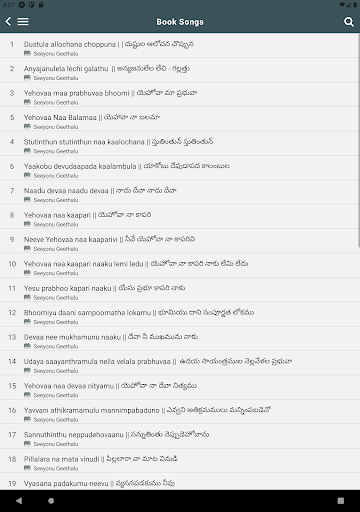Select Neeve Yehovaa naa kaaparivi

click(x=179, y=241)
